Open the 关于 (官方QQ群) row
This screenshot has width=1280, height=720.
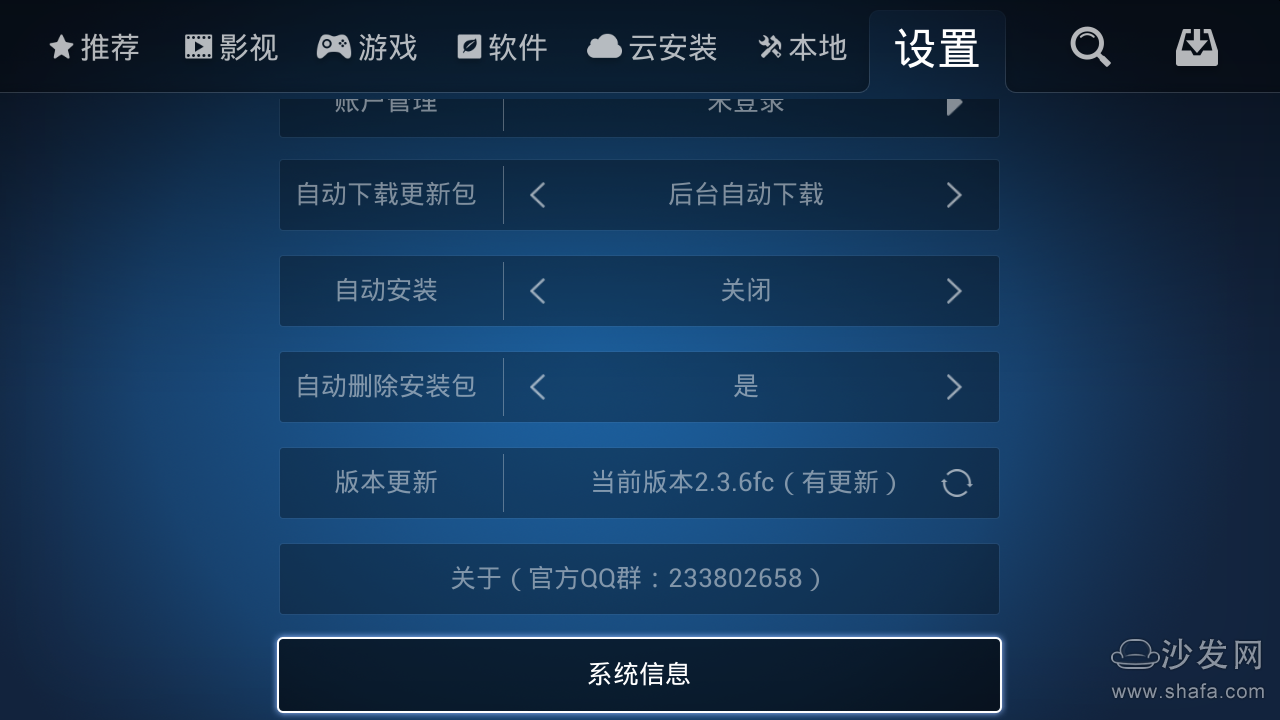click(x=639, y=579)
